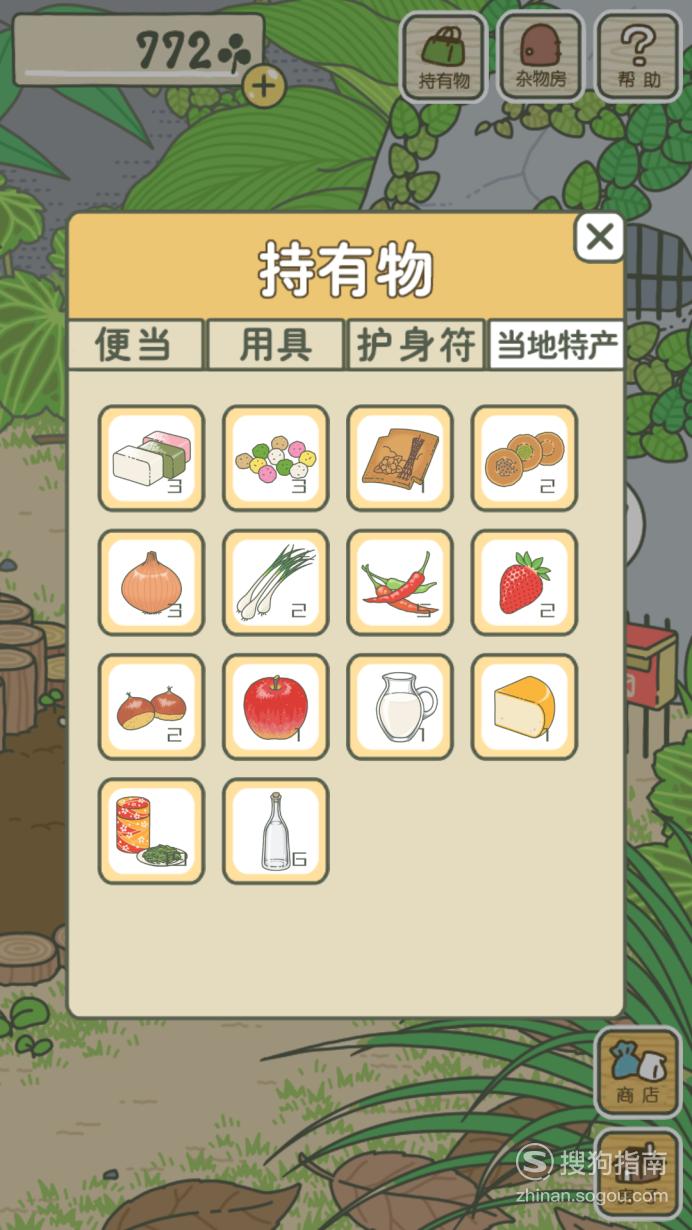Select the chestnuts item

[x=151, y=707]
